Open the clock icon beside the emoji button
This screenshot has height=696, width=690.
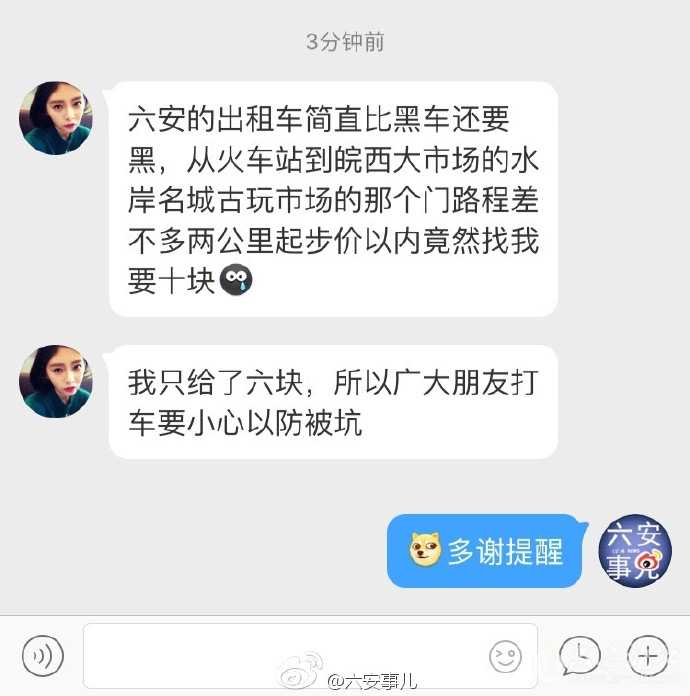pos(580,656)
